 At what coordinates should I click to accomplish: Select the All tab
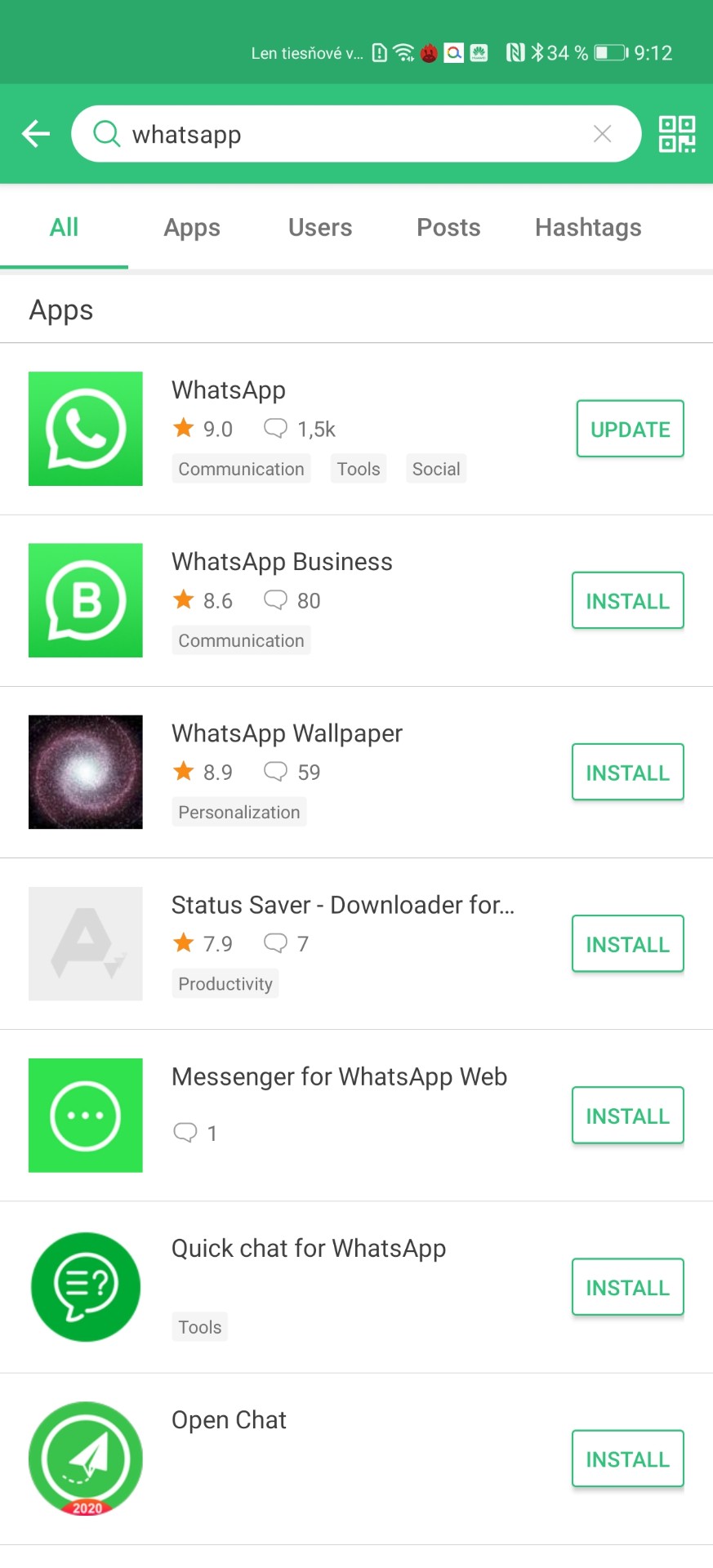(x=64, y=228)
